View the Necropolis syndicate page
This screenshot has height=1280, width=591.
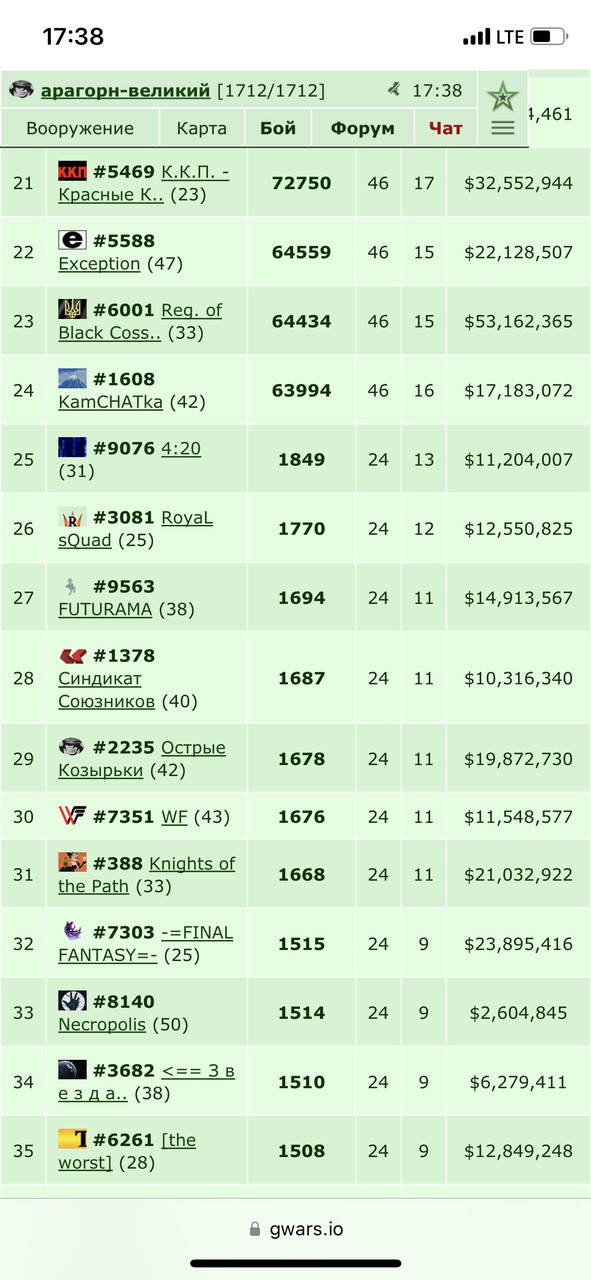click(102, 1025)
